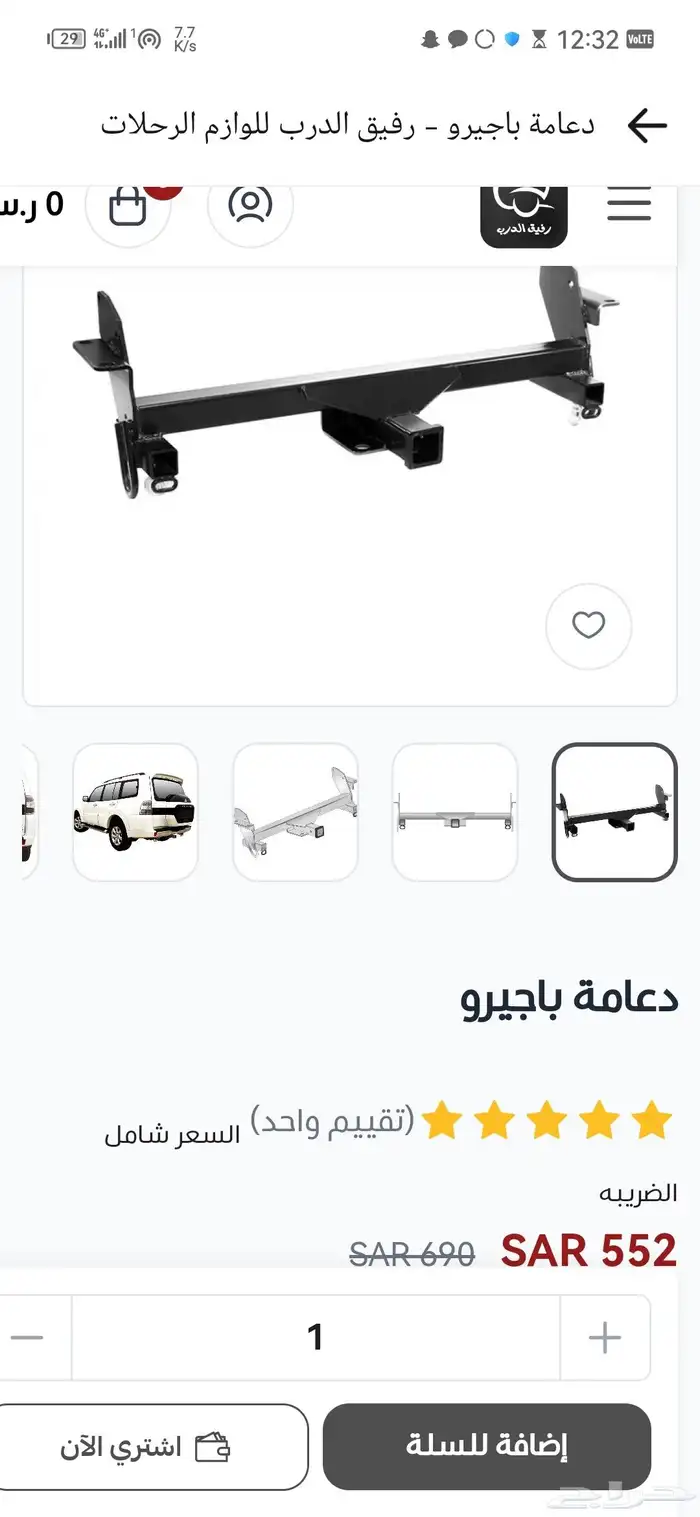700x1517 pixels.
Task: Open the hamburger menu
Action: coord(628,205)
